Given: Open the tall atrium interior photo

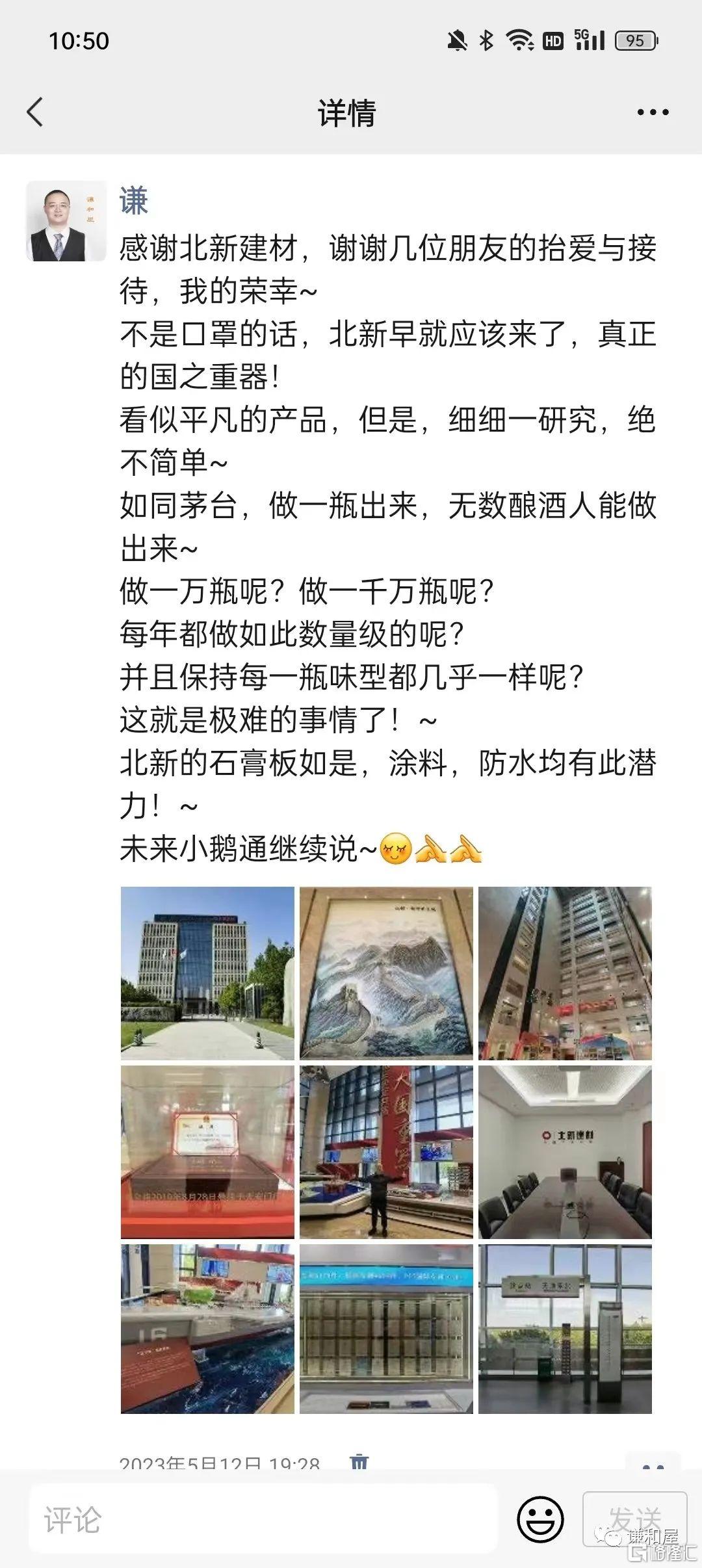Looking at the screenshot, I should coord(565,973).
